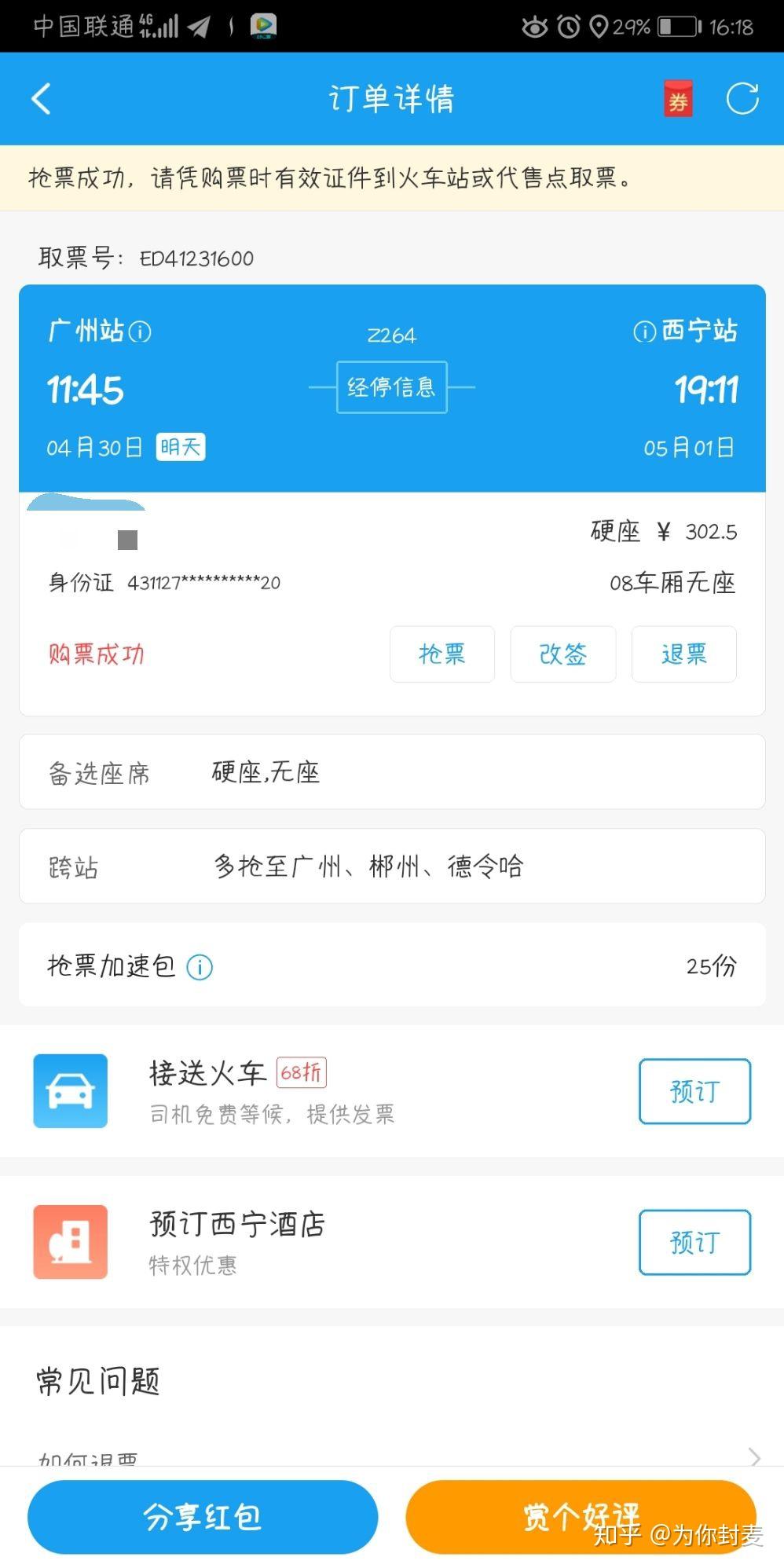The width and height of the screenshot is (784, 1568).
Task: Go back from order details
Action: 41,99
